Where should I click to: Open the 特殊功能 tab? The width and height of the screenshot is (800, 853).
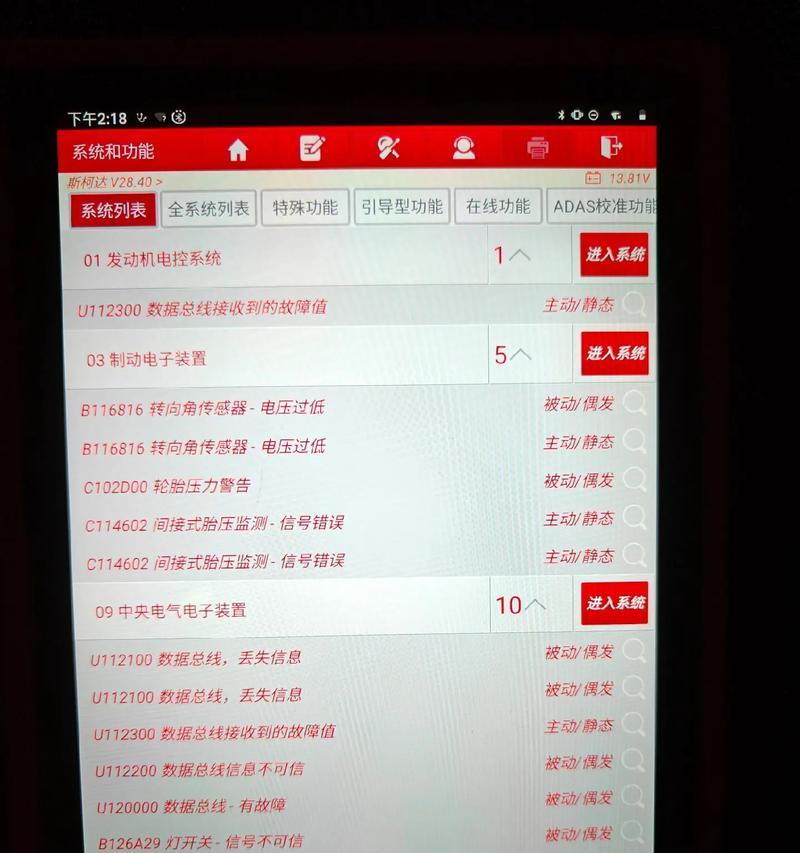(305, 208)
